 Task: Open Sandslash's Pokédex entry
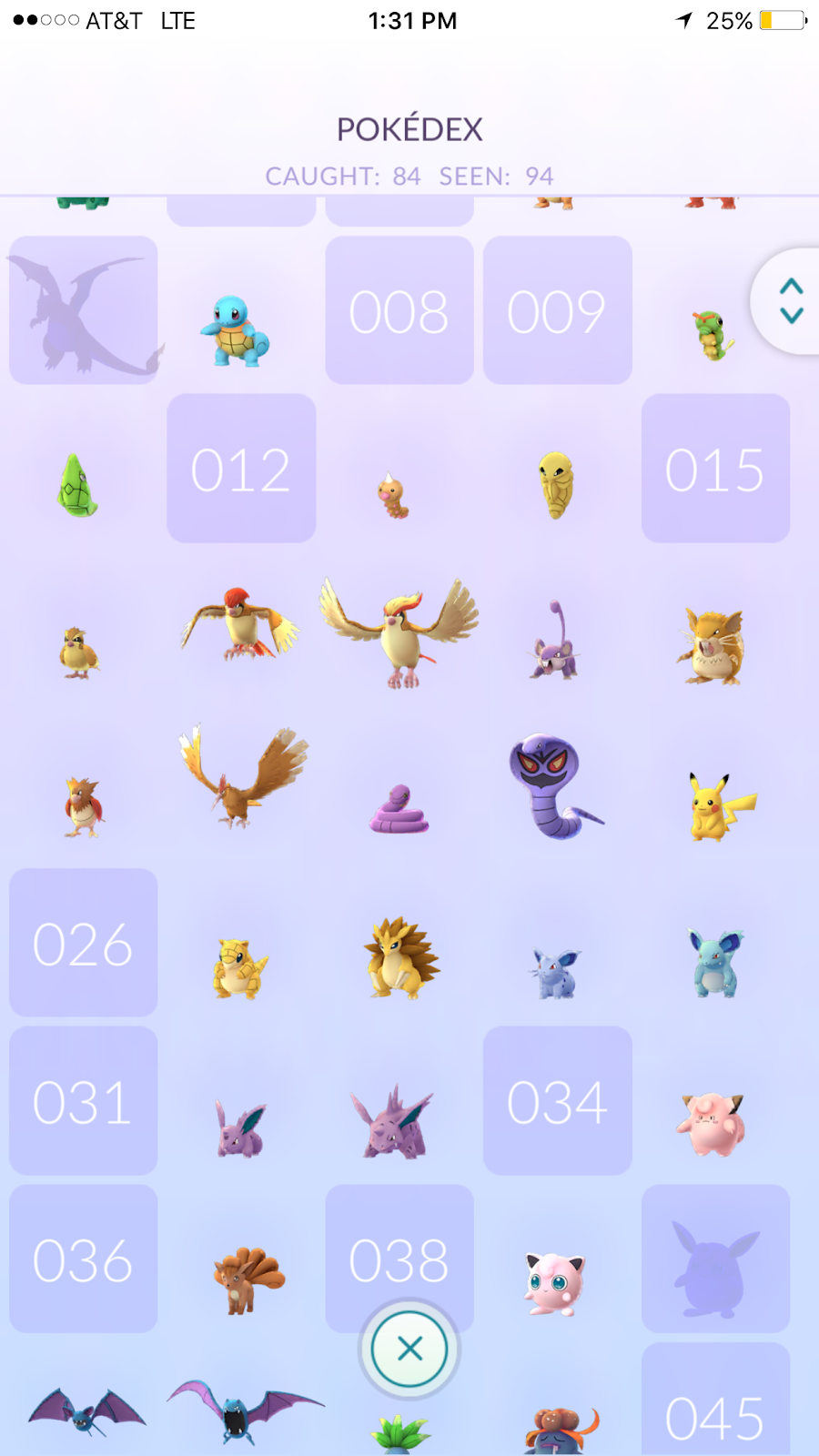[x=400, y=958]
